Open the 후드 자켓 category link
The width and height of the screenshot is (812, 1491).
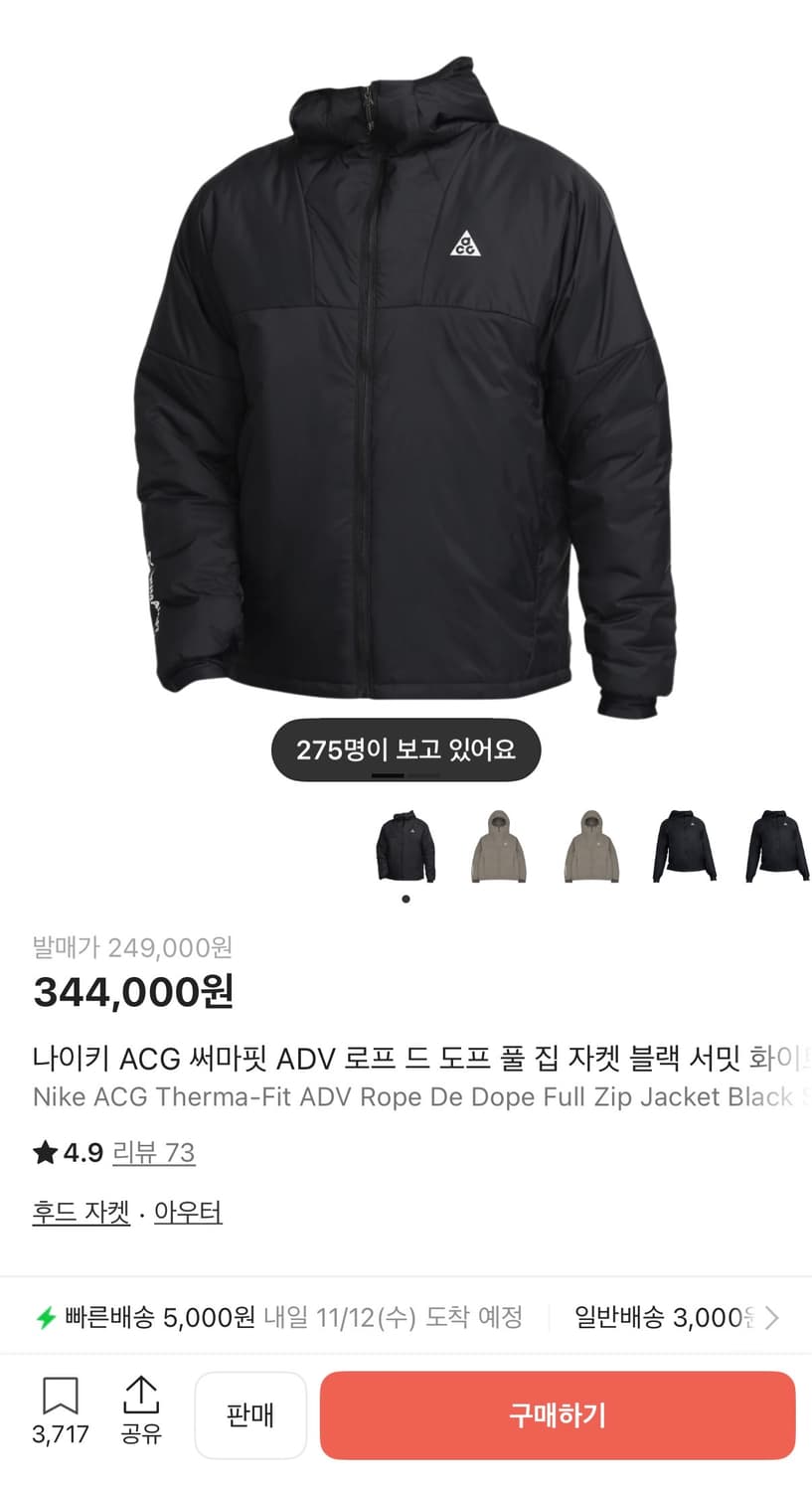coord(80,1213)
